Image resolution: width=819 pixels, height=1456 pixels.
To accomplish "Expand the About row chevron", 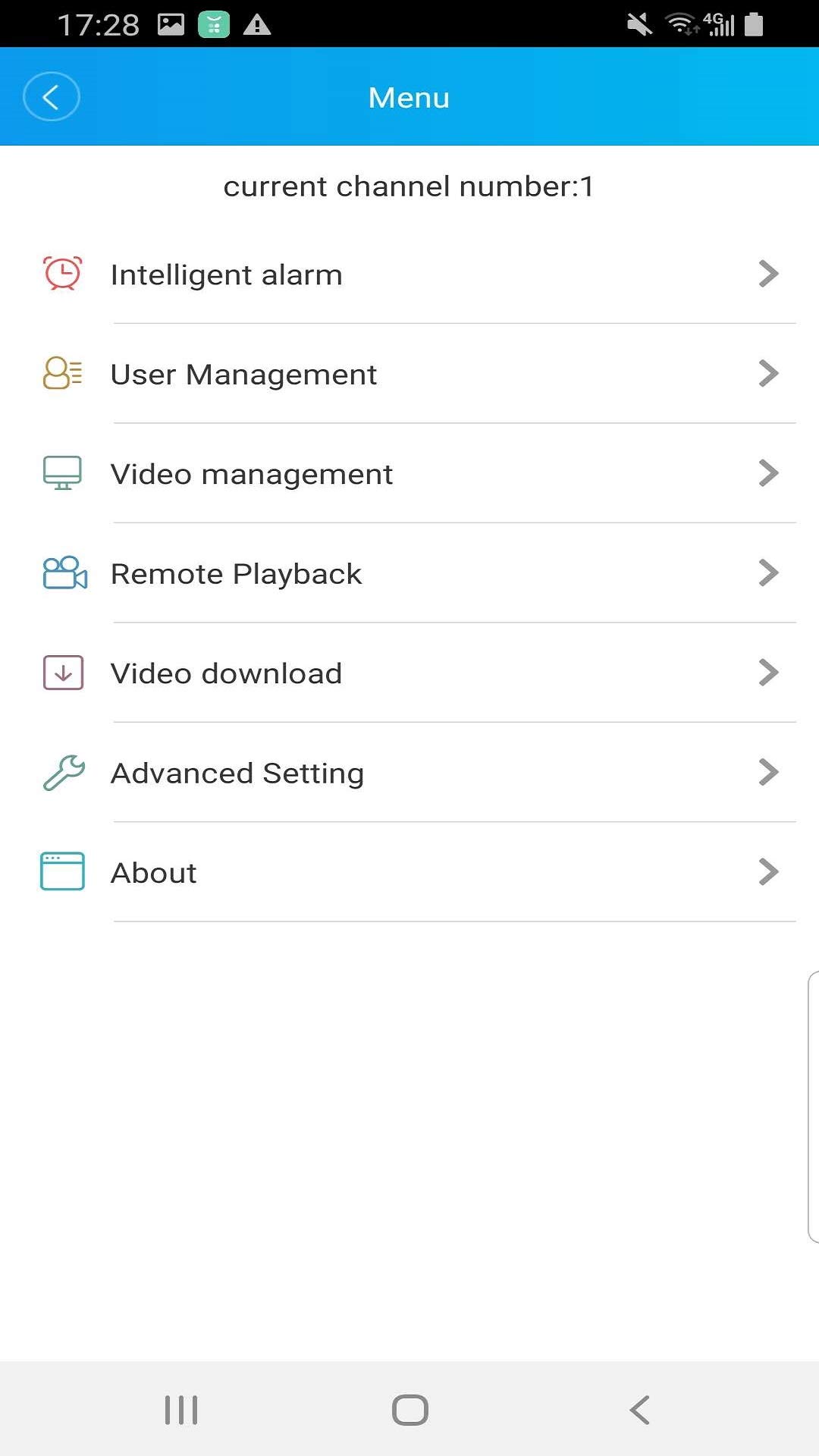I will [768, 872].
